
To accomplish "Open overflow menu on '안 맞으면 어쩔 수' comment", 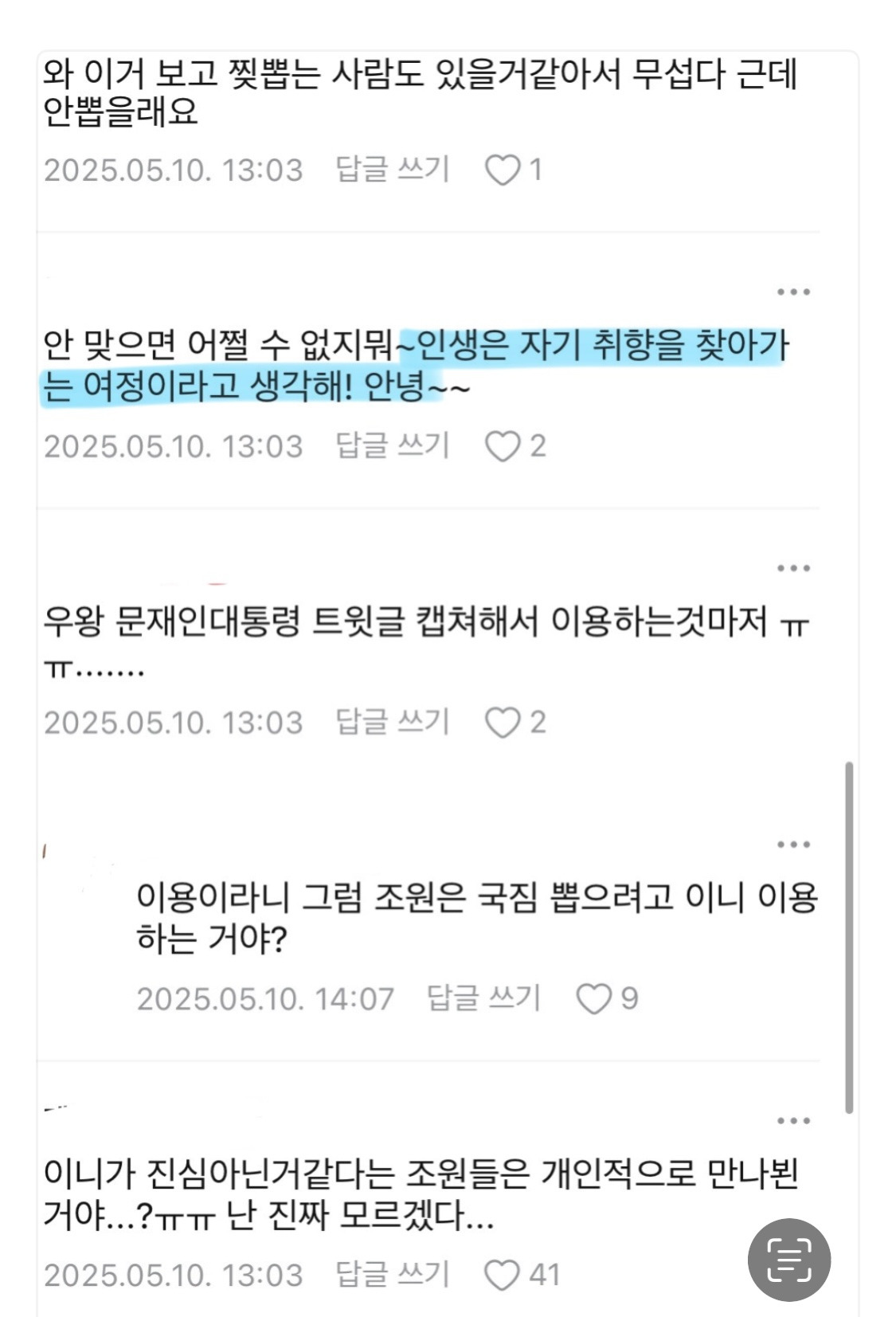I will click(x=793, y=292).
